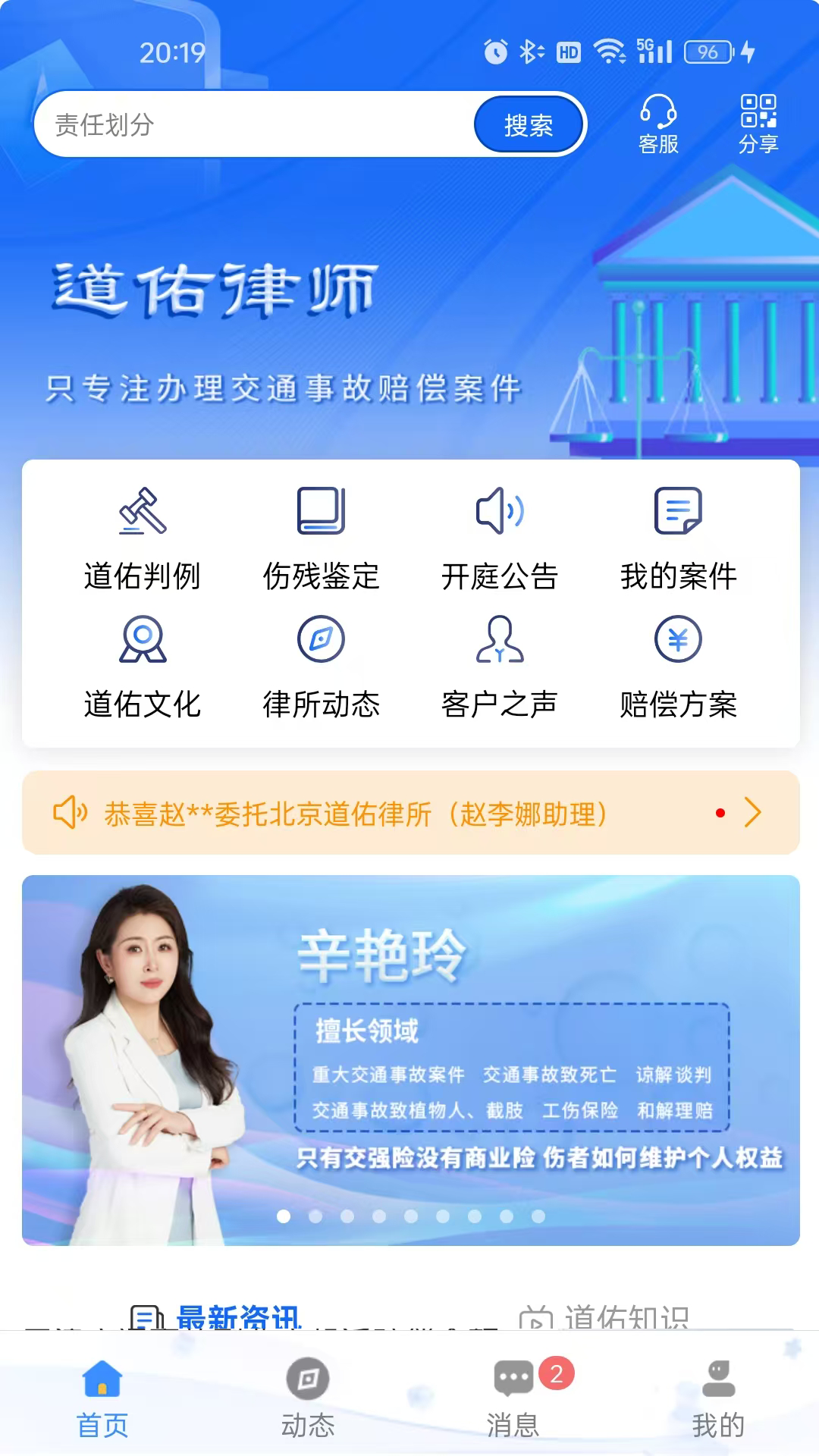Tap the orange announcement speaker icon
The height and width of the screenshot is (1456, 819).
tap(71, 813)
